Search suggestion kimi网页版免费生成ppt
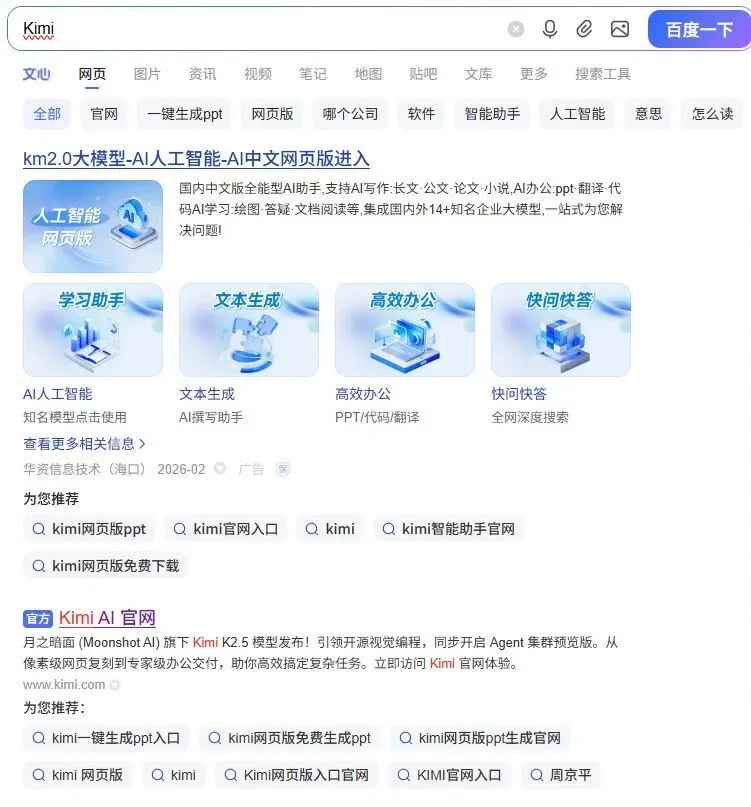Viewport: 751px width, 807px height. 289,739
